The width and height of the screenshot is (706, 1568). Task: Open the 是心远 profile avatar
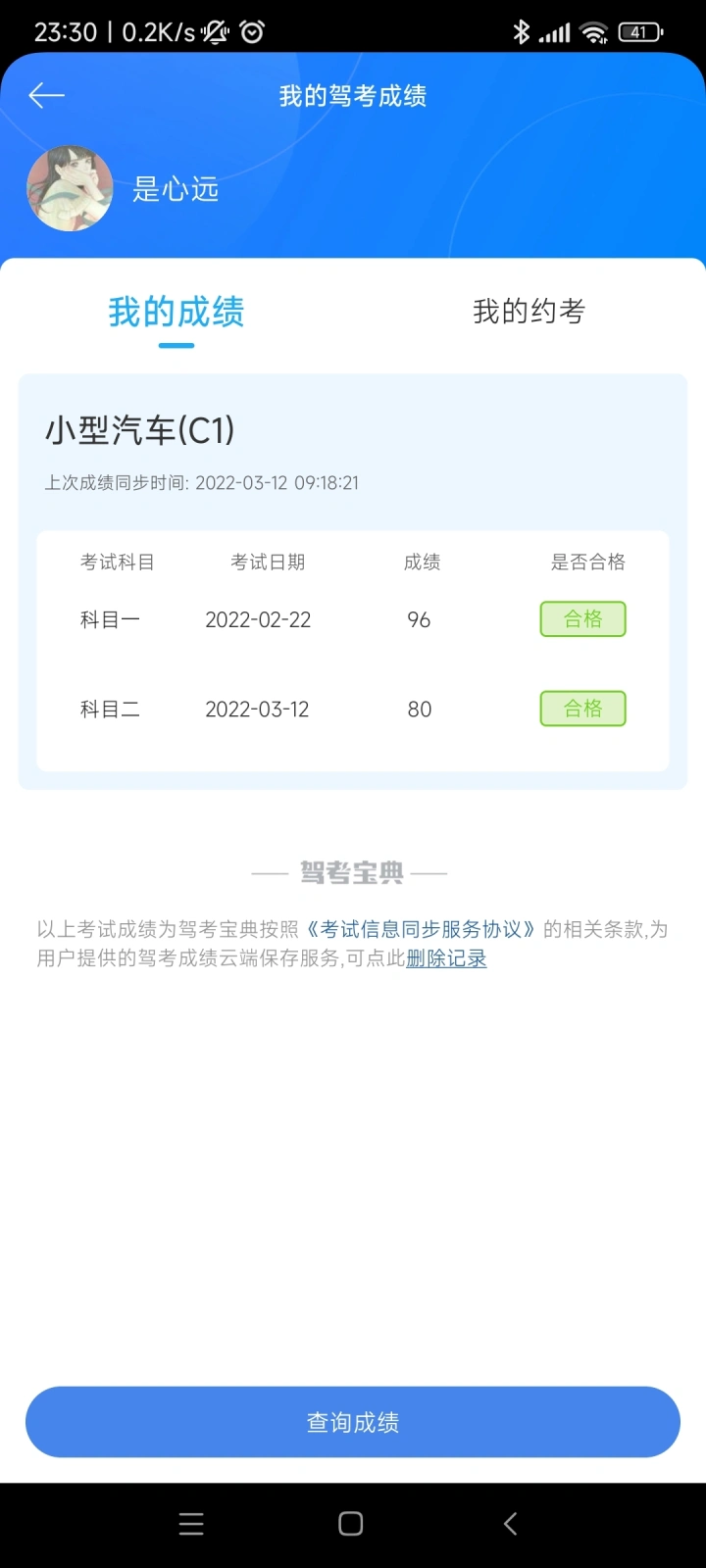pos(70,188)
